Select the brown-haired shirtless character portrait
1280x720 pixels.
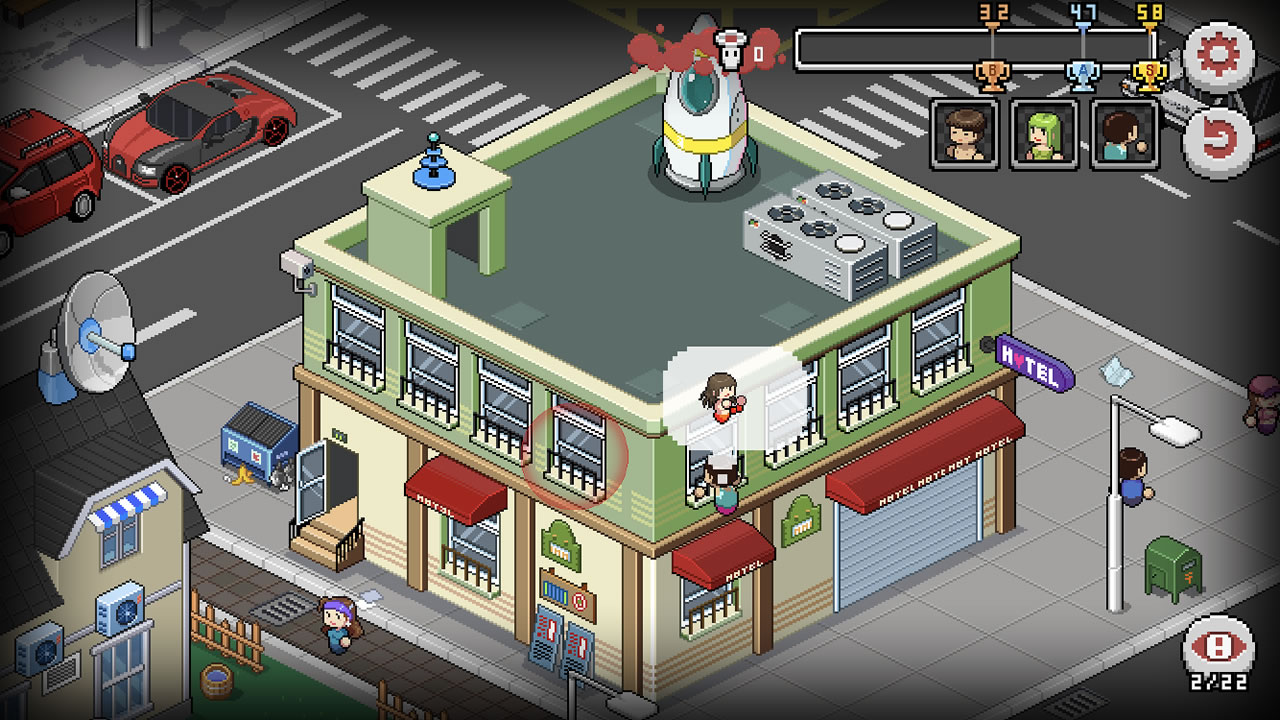tap(965, 134)
